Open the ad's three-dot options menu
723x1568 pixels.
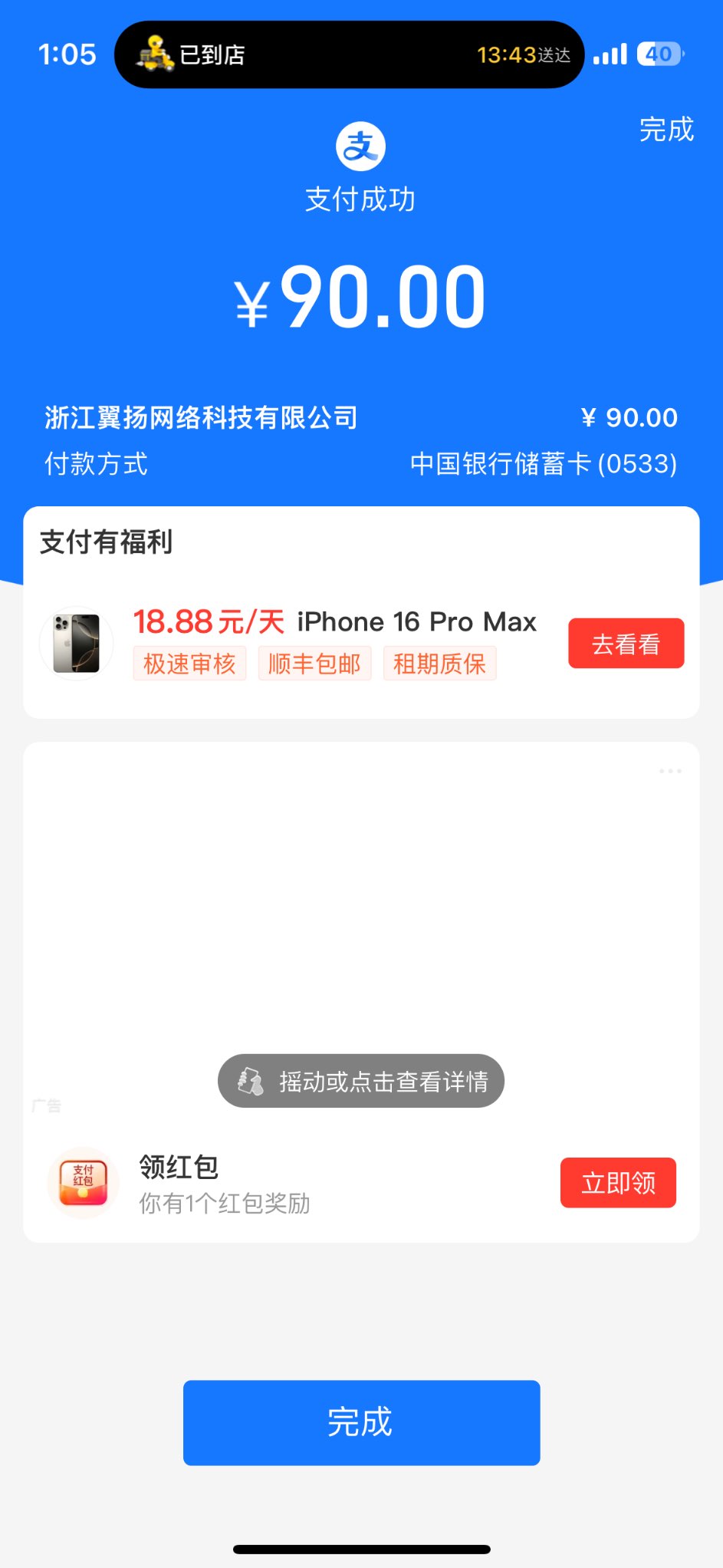coord(670,771)
